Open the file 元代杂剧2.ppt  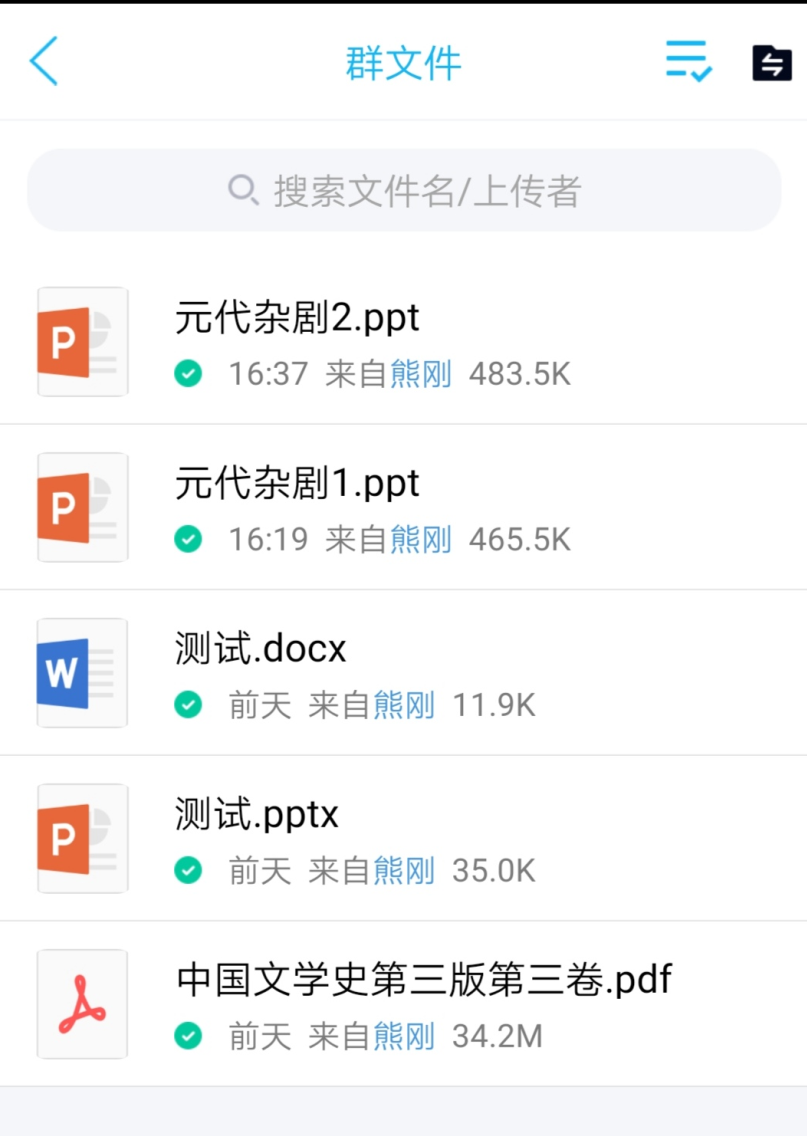pyautogui.click(x=297, y=318)
